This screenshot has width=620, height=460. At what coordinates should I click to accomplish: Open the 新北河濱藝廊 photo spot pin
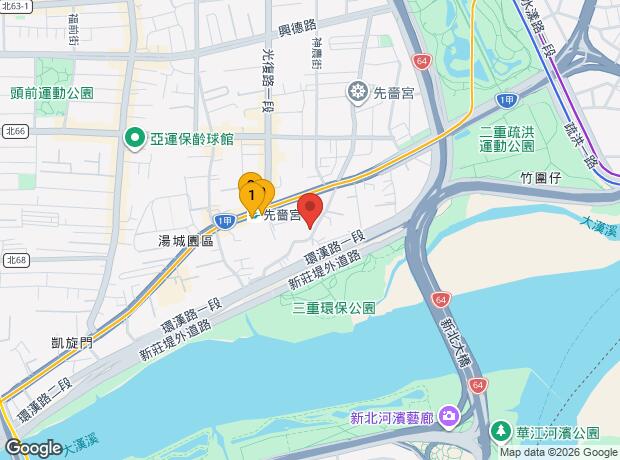450,418
